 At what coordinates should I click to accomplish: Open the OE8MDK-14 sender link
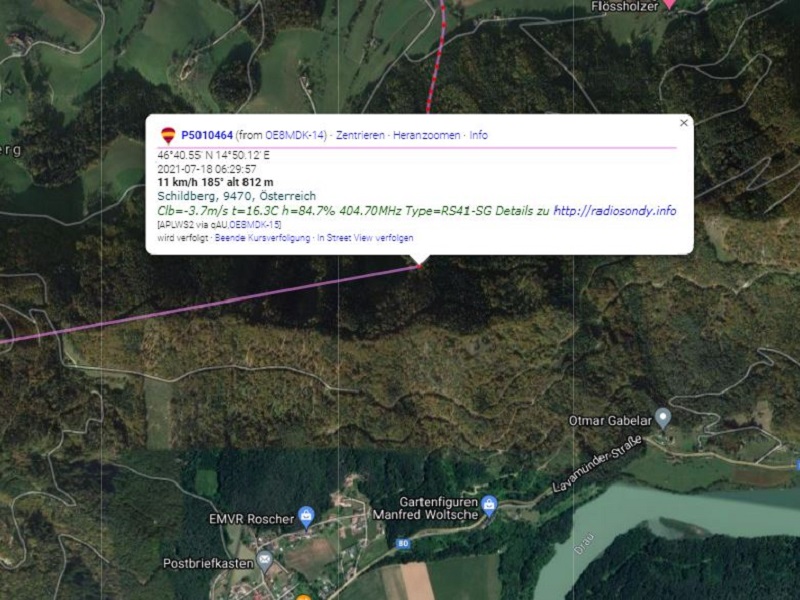tap(295, 135)
